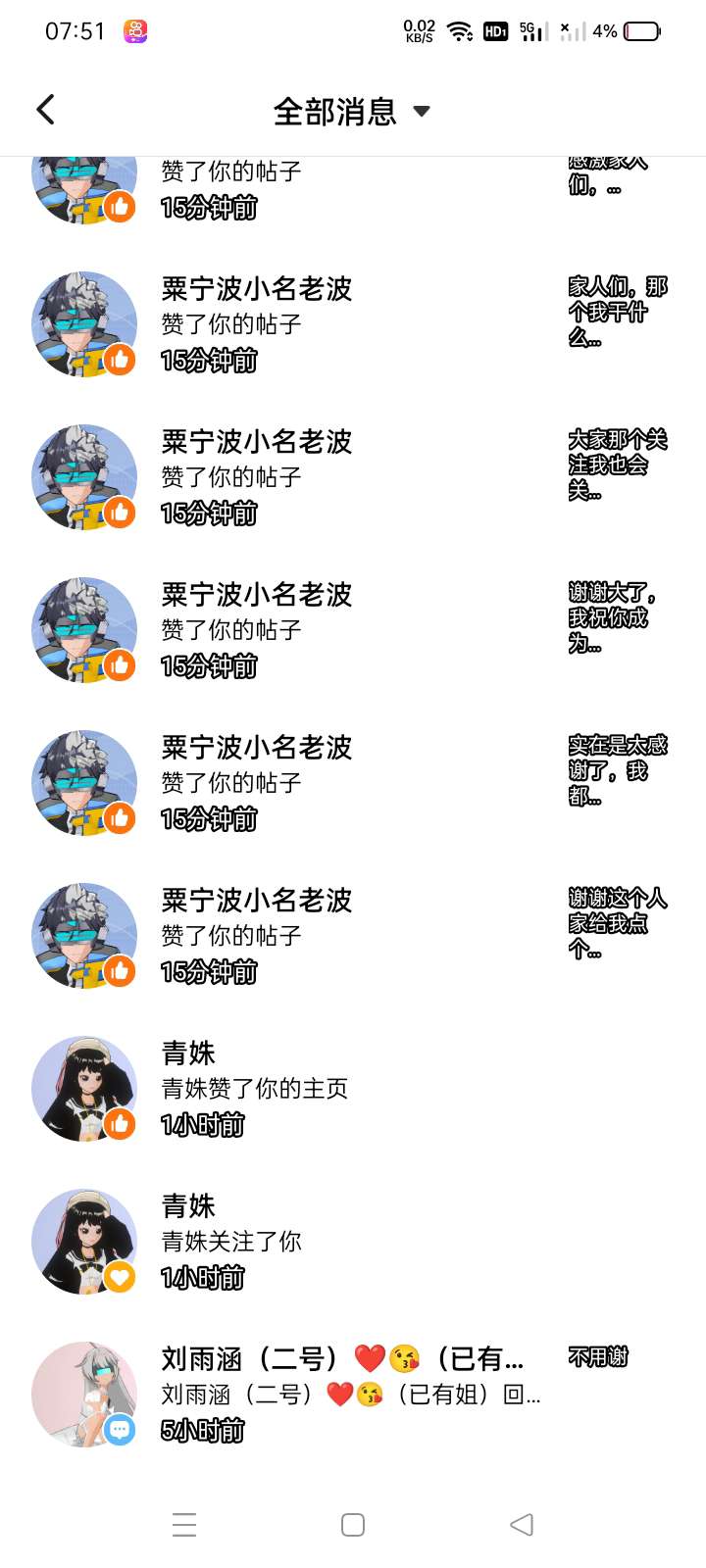Tap the system home button
706x1568 pixels.
tap(353, 1525)
